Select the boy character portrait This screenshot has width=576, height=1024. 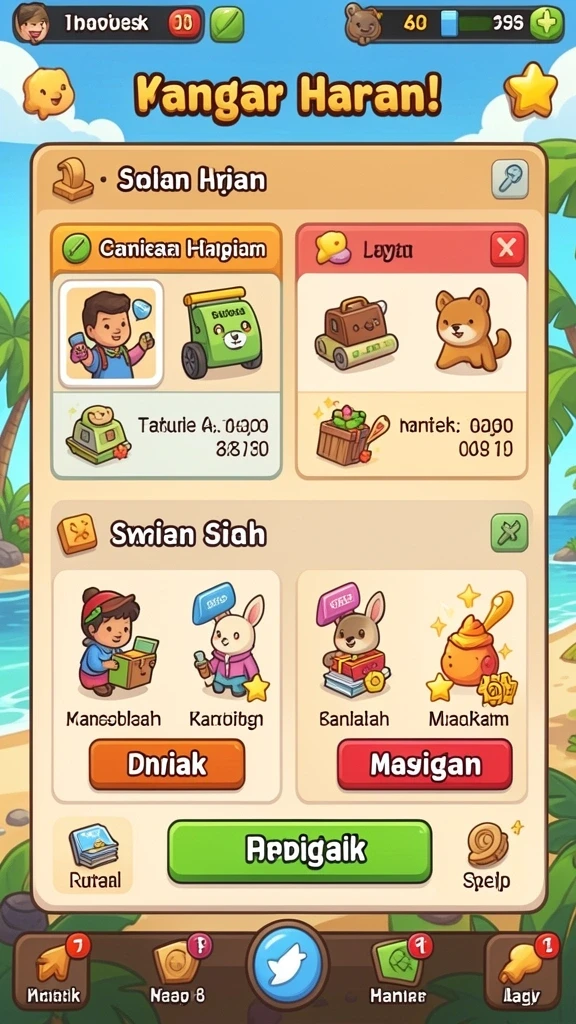(111, 334)
